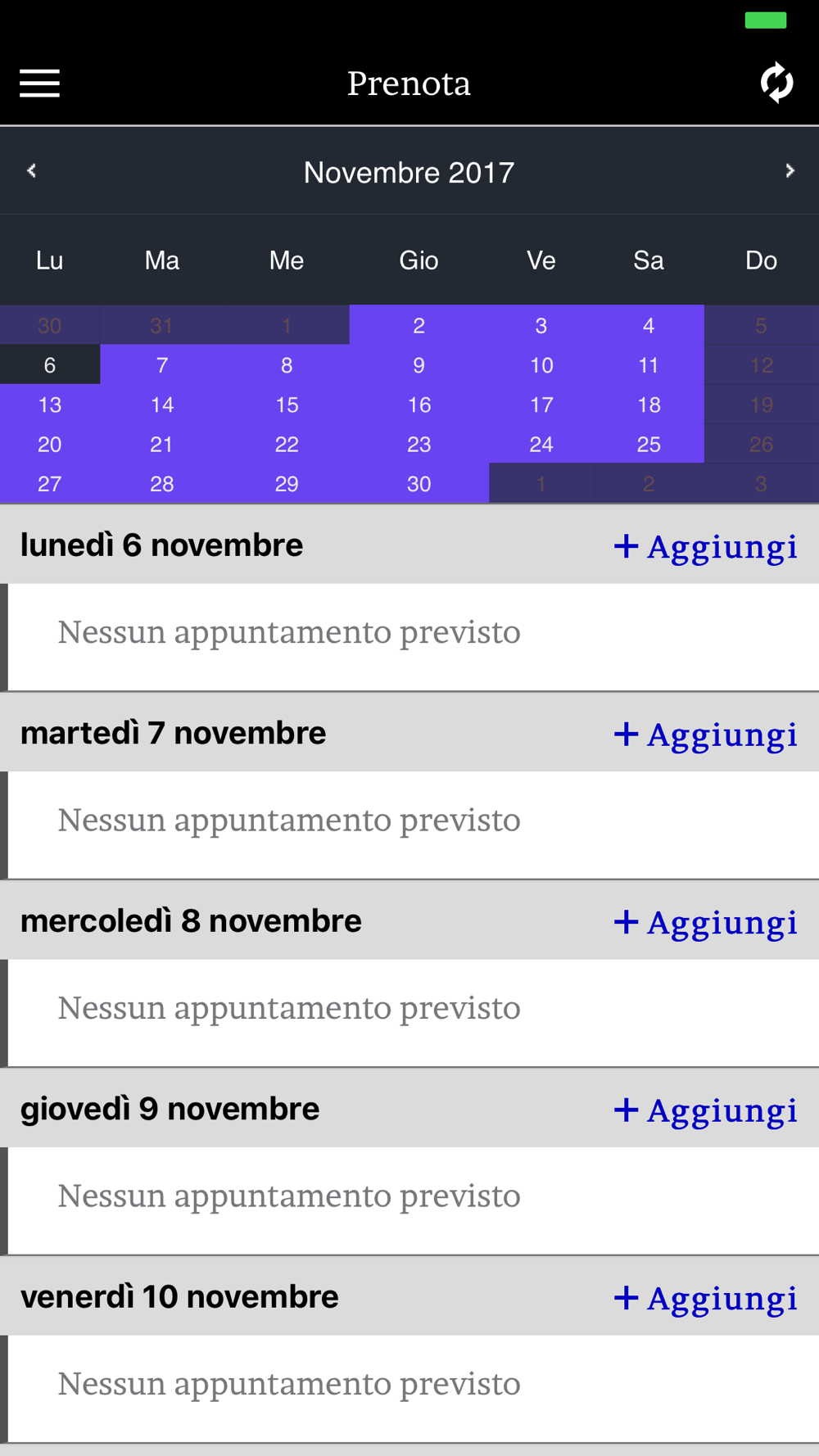Add appointment for martedì 7 novembre

(706, 734)
